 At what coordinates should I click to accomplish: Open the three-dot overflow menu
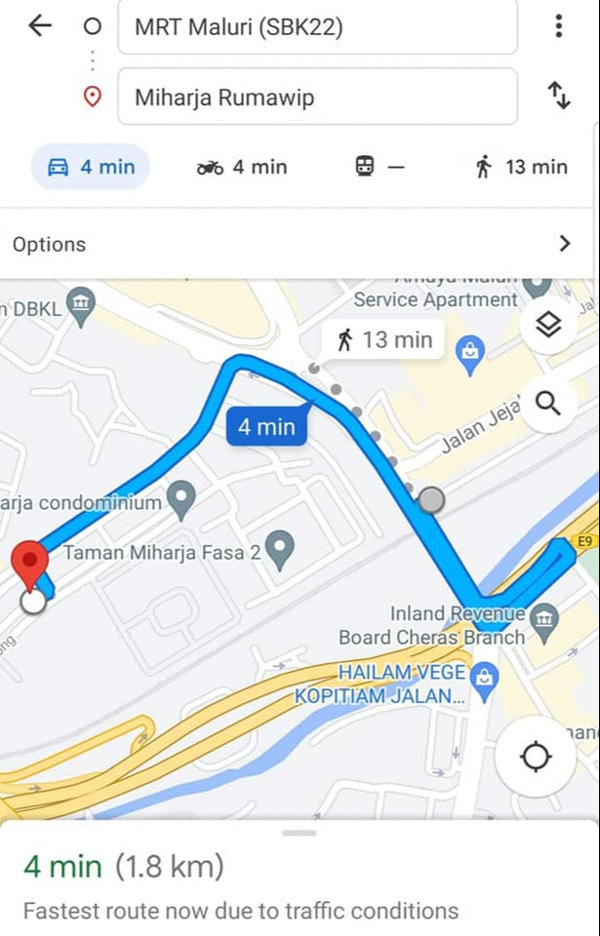558,26
